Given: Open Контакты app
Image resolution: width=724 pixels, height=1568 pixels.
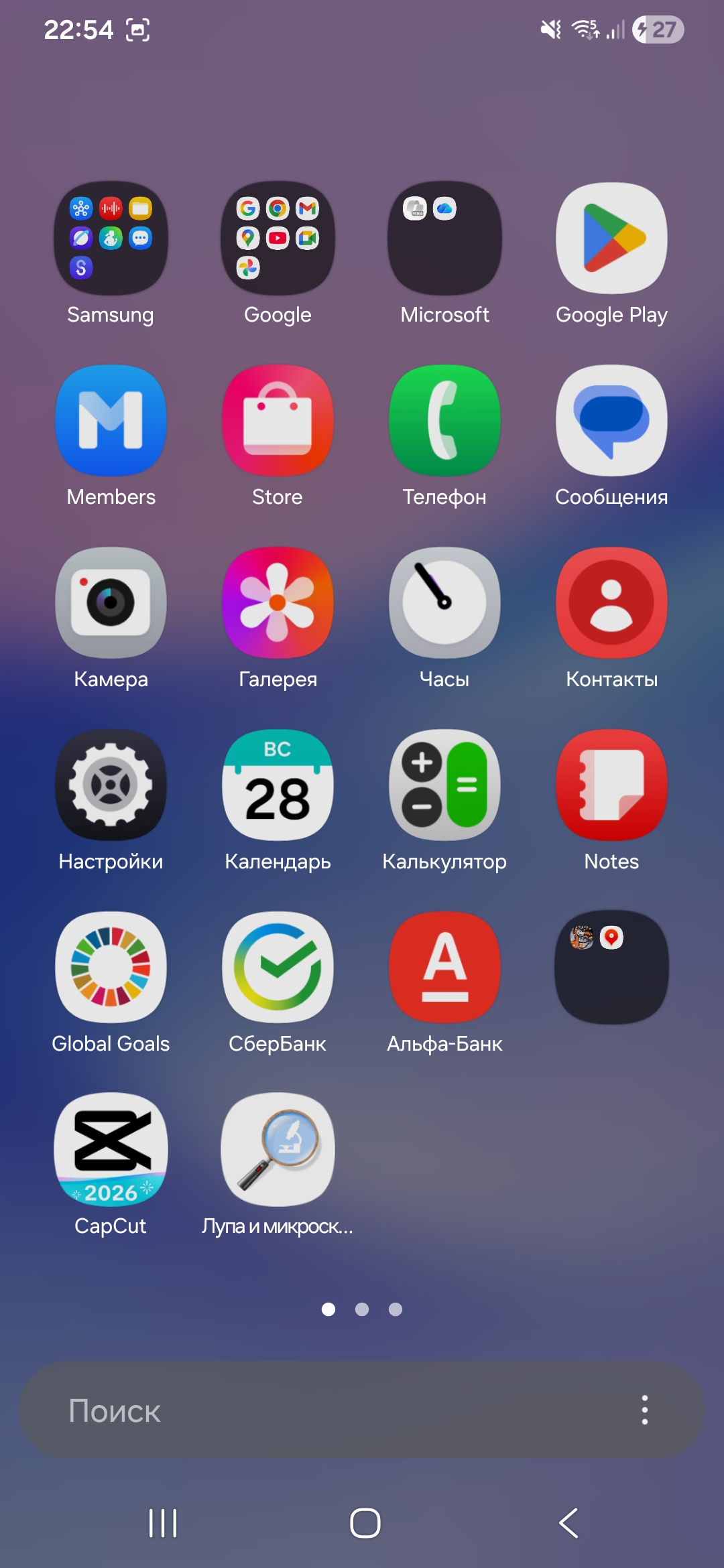Looking at the screenshot, I should pyautogui.click(x=611, y=603).
